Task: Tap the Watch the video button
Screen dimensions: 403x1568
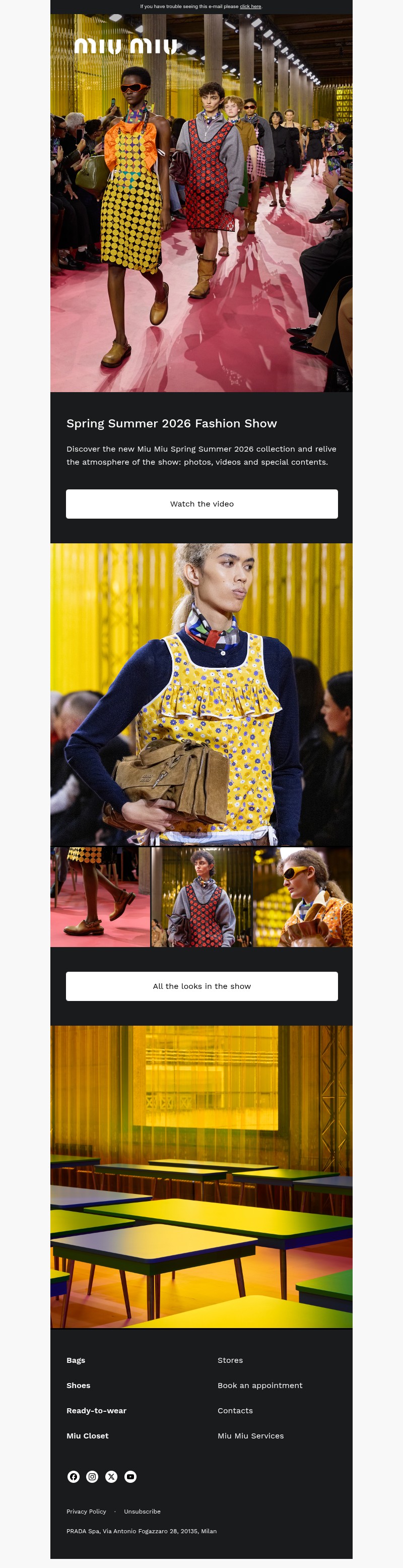Action: pyautogui.click(x=201, y=504)
